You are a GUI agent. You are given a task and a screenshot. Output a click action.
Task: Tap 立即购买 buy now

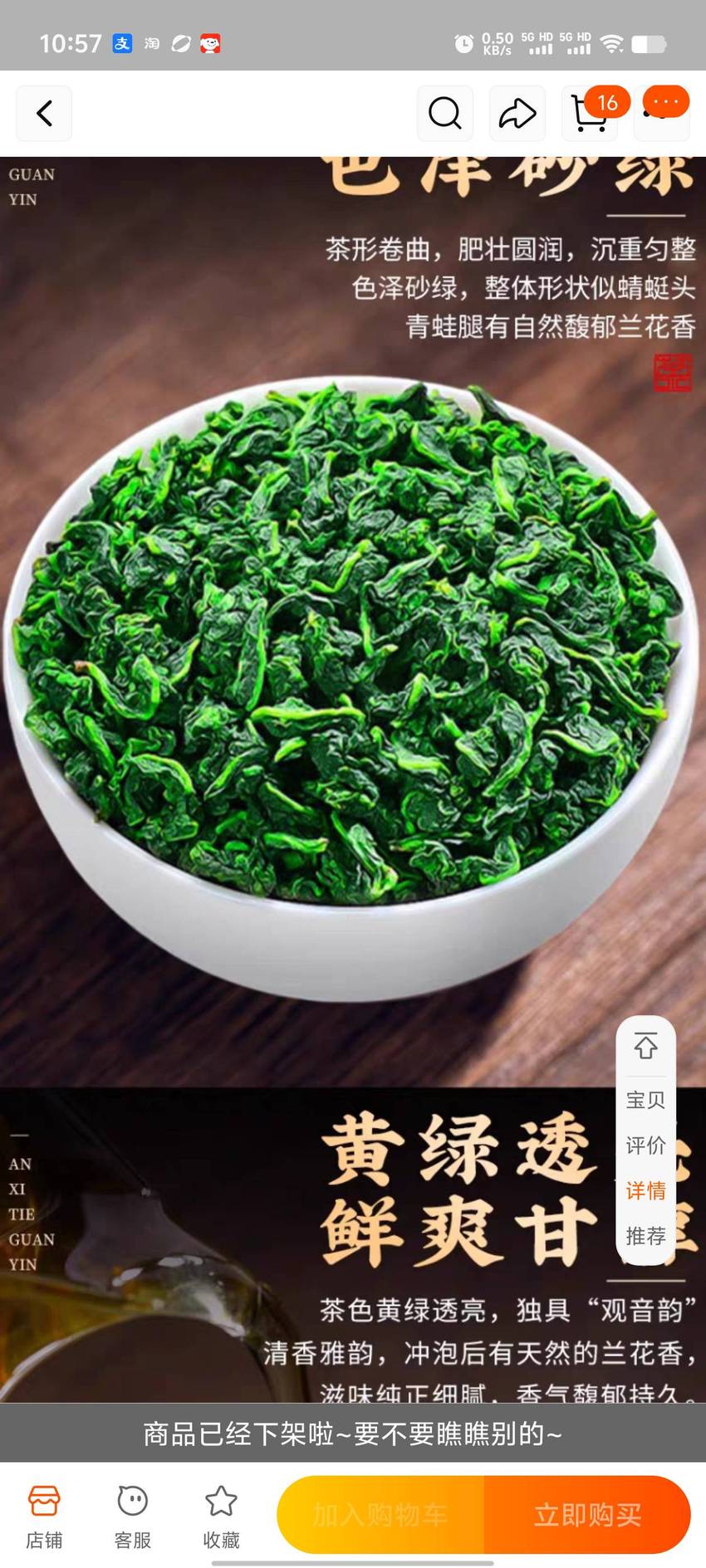(587, 1515)
